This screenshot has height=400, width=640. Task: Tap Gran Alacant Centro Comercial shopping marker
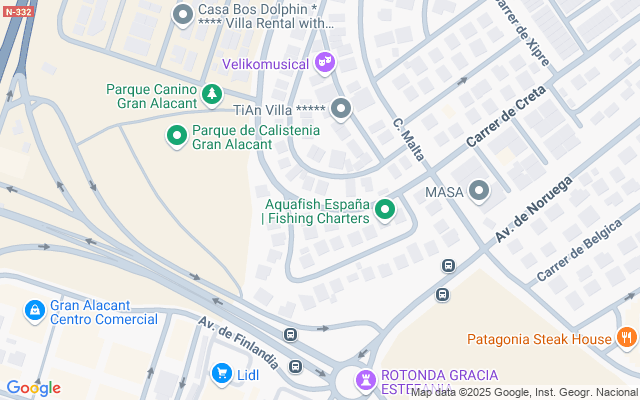pos(36,311)
